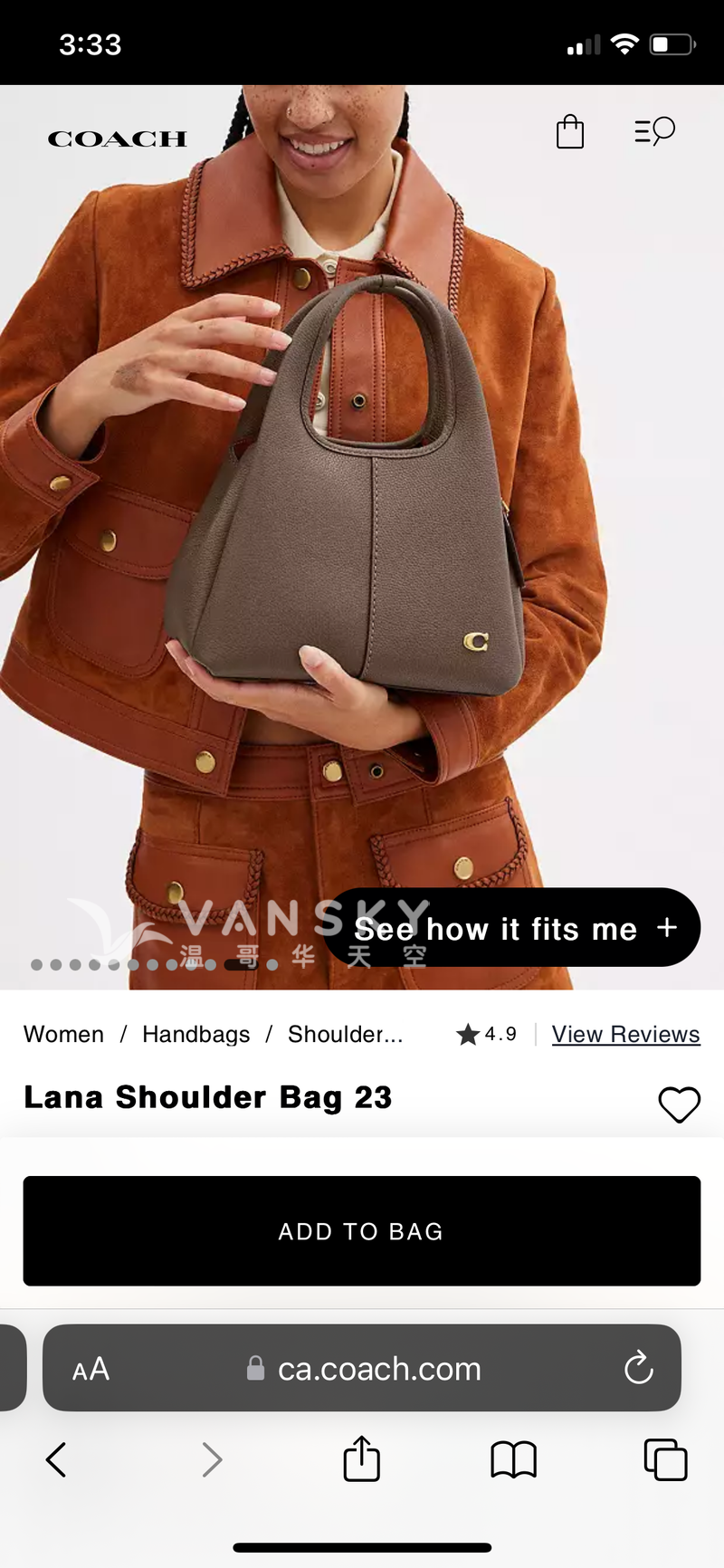This screenshot has height=1568, width=724.
Task: Go to Handbags breadcrumb
Action: 195,1034
